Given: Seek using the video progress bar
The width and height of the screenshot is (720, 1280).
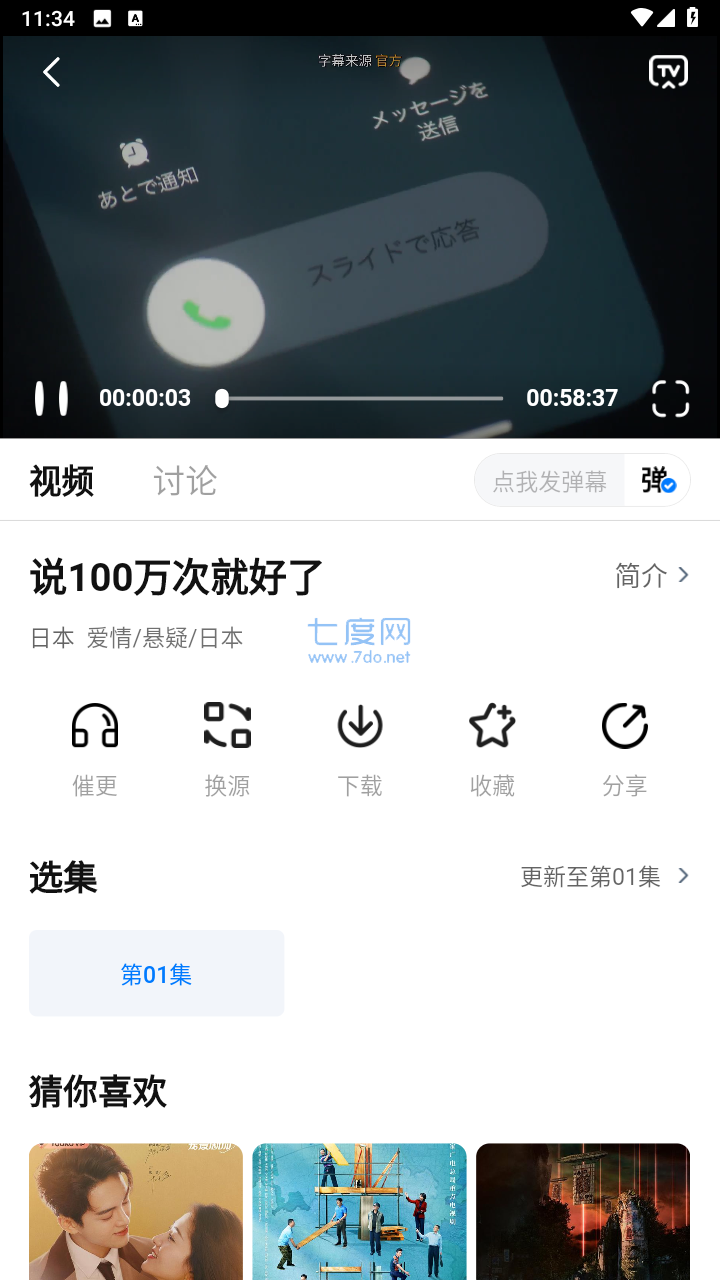Looking at the screenshot, I should [x=360, y=397].
